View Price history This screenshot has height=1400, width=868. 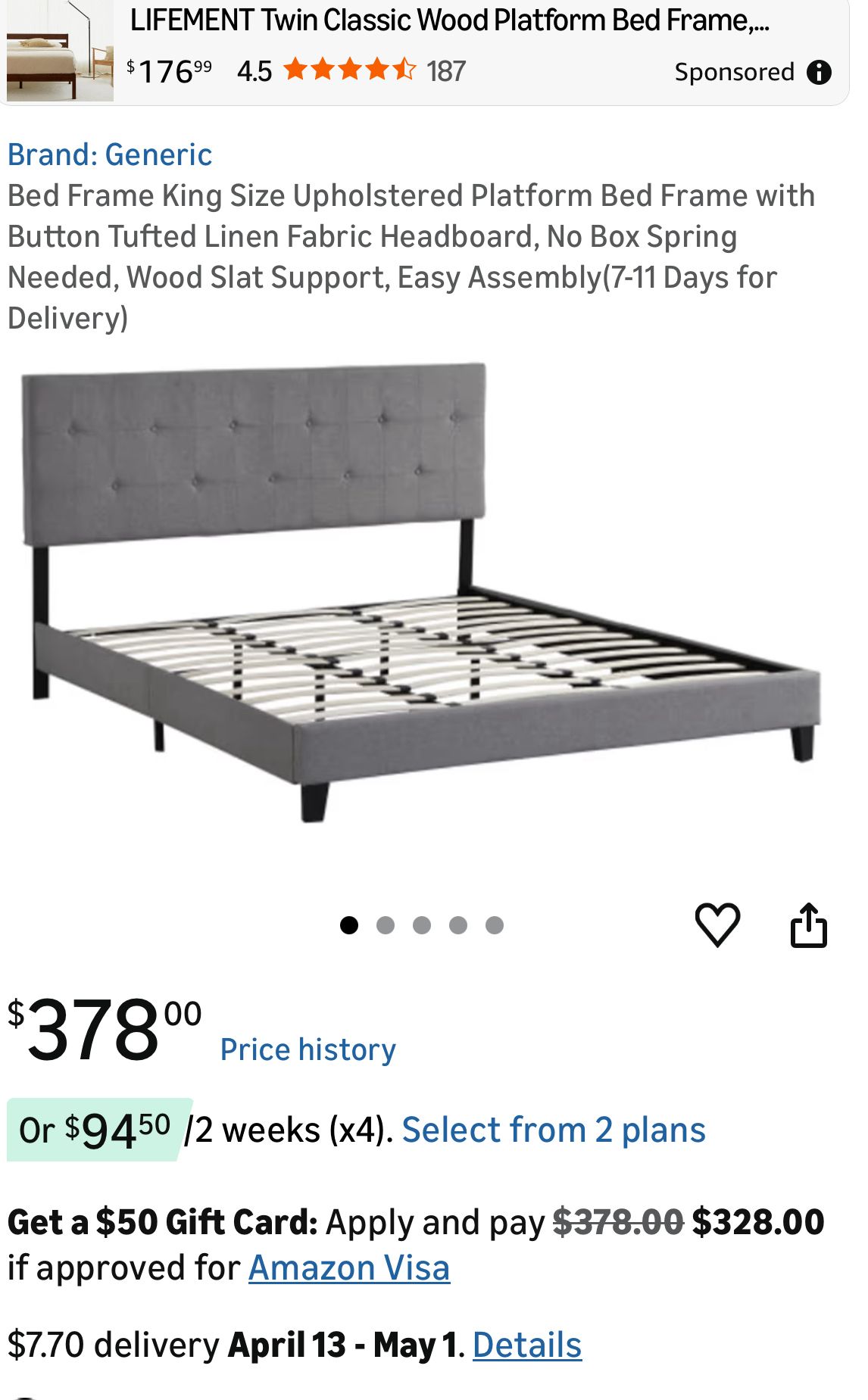point(308,1049)
